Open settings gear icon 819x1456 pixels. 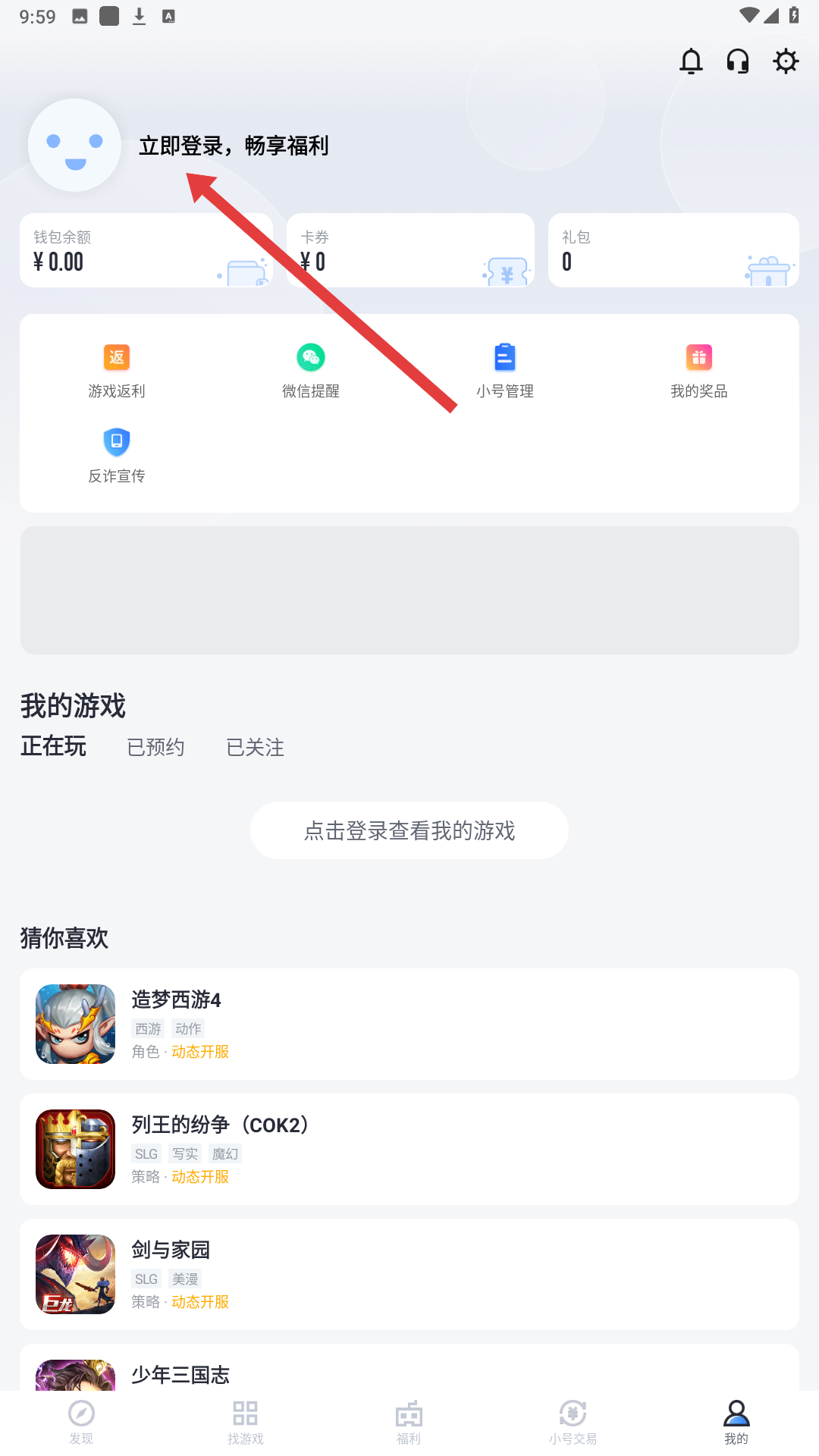pyautogui.click(x=786, y=61)
